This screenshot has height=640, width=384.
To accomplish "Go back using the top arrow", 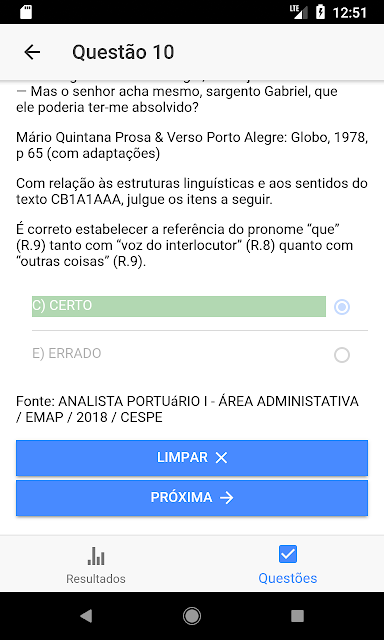I will 32,52.
